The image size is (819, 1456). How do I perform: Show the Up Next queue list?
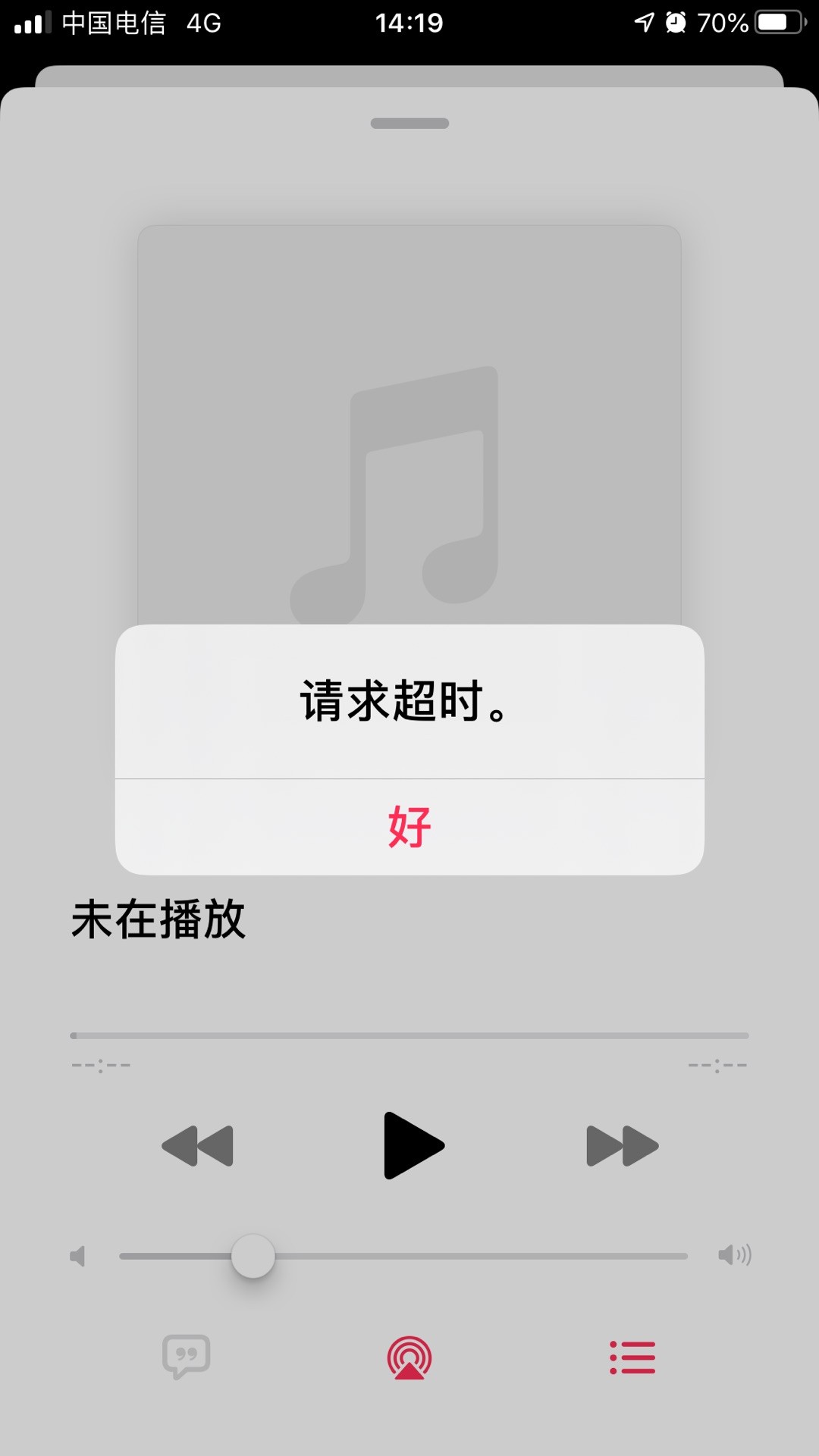pyautogui.click(x=632, y=1357)
